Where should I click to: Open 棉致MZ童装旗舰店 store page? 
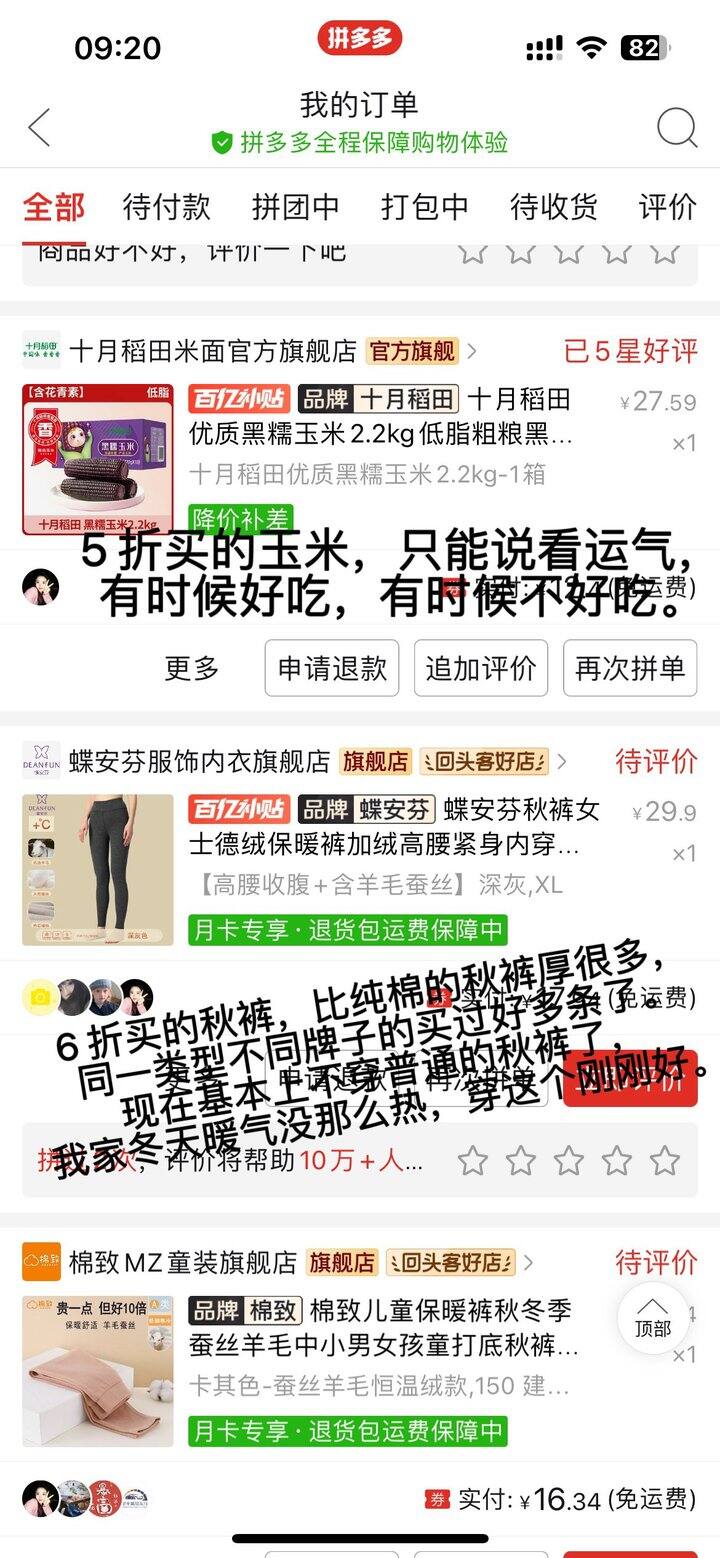click(183, 1262)
